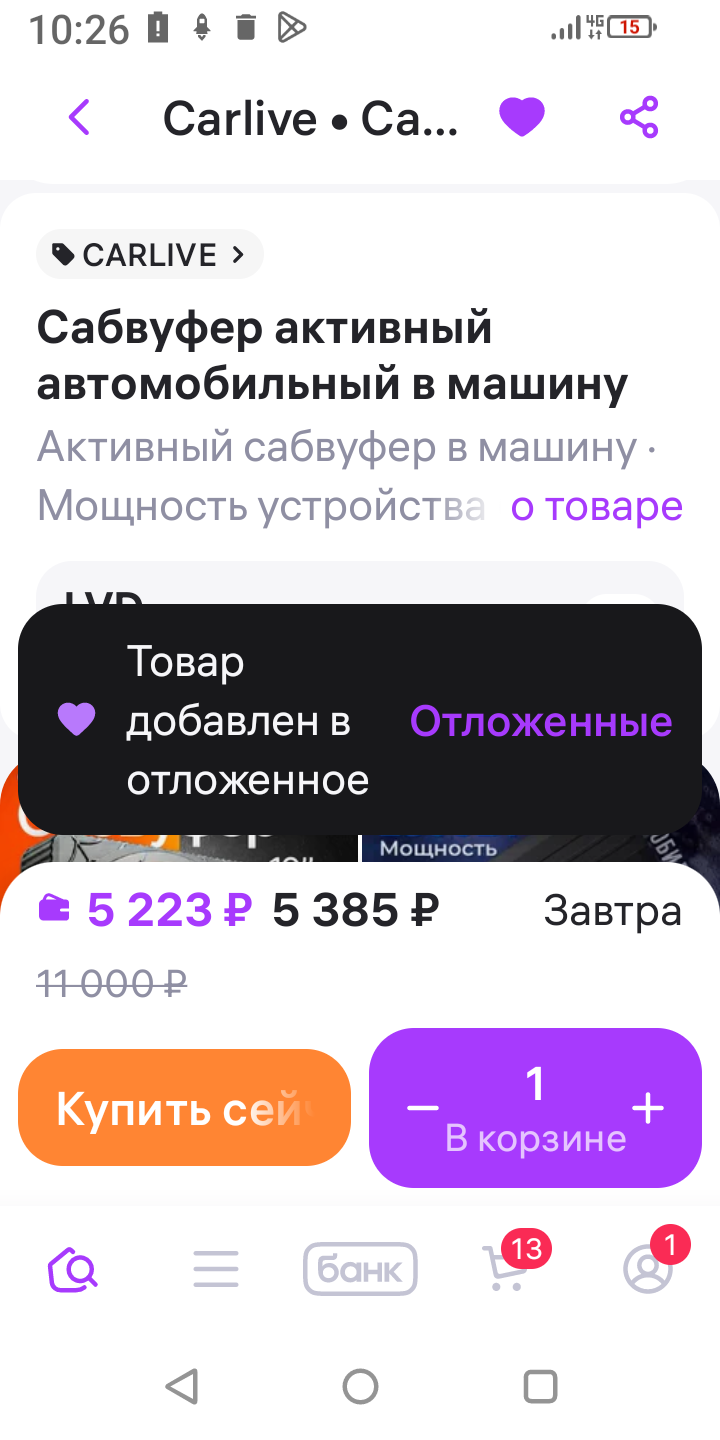Open the CARLIVE brand chip
The height and width of the screenshot is (1440, 720).
tap(149, 255)
